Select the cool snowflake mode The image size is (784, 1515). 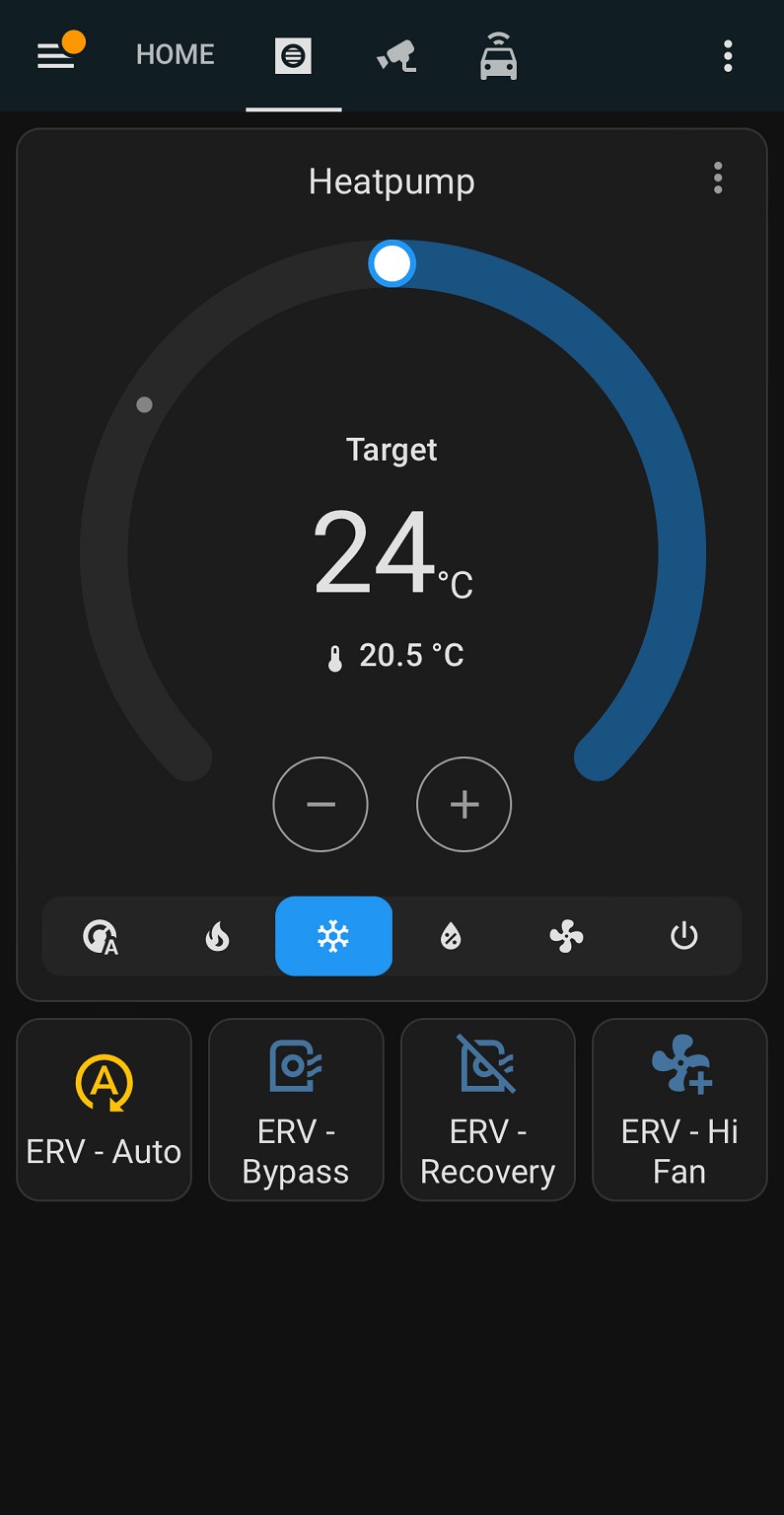(333, 936)
